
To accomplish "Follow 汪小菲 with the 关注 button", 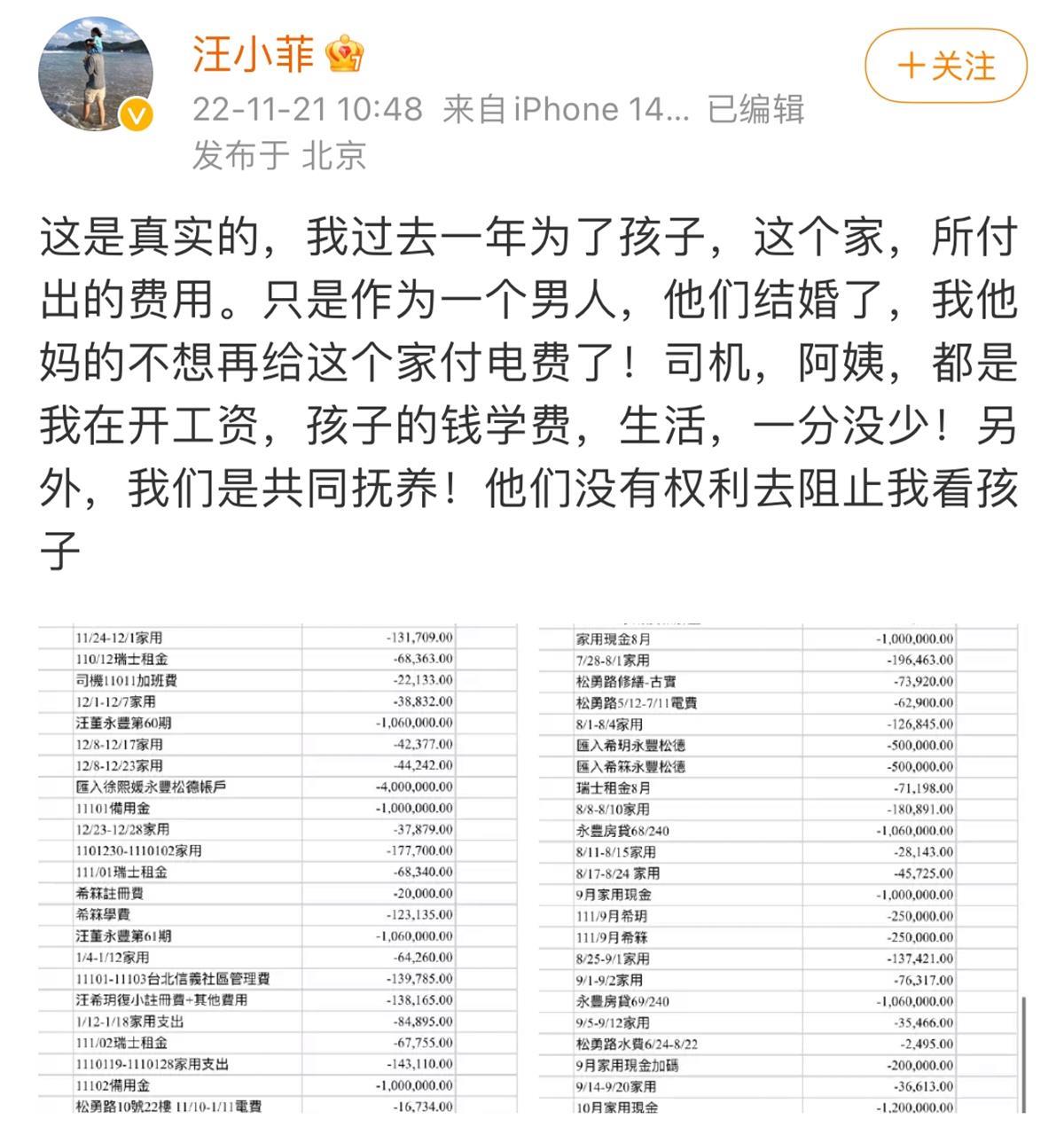I will (945, 67).
